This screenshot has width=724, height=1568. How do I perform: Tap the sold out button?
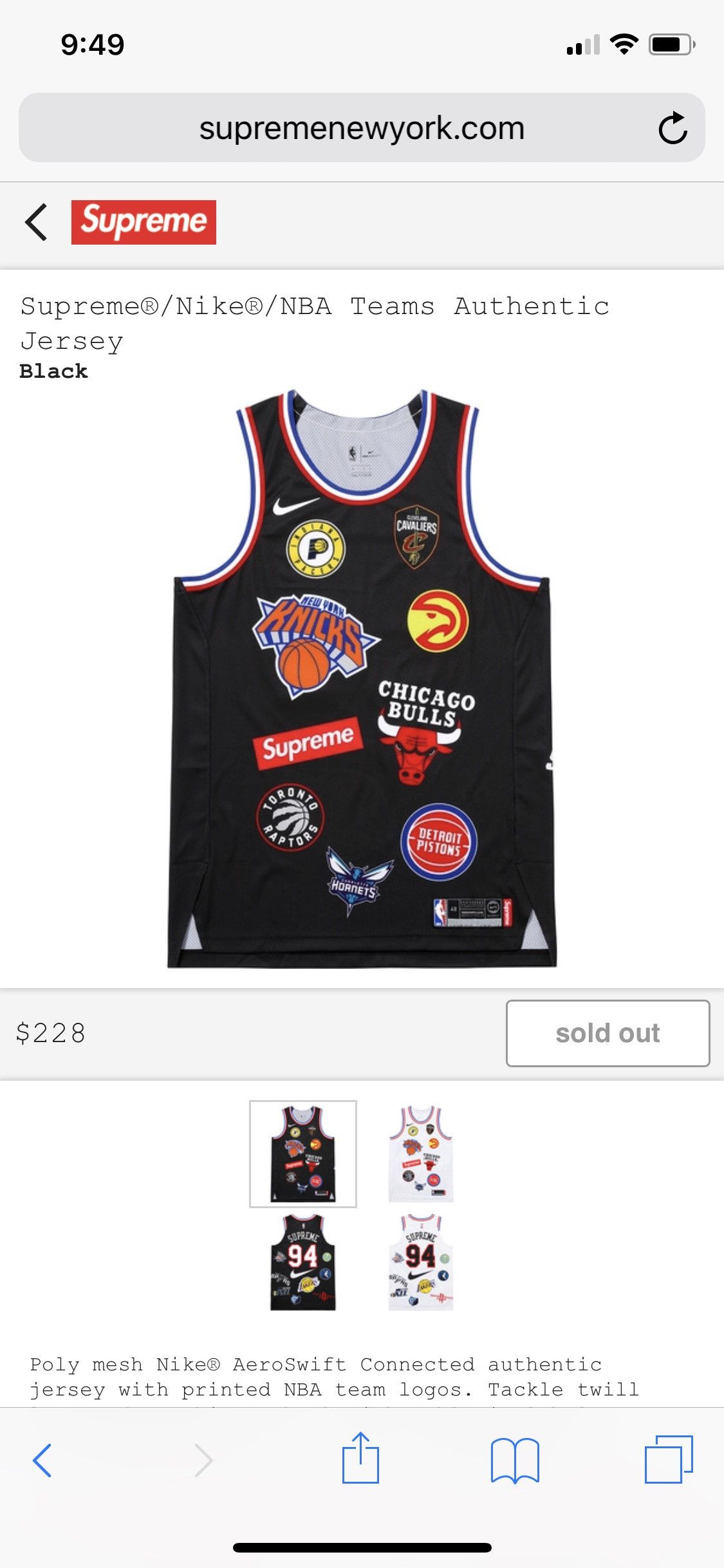[608, 1033]
